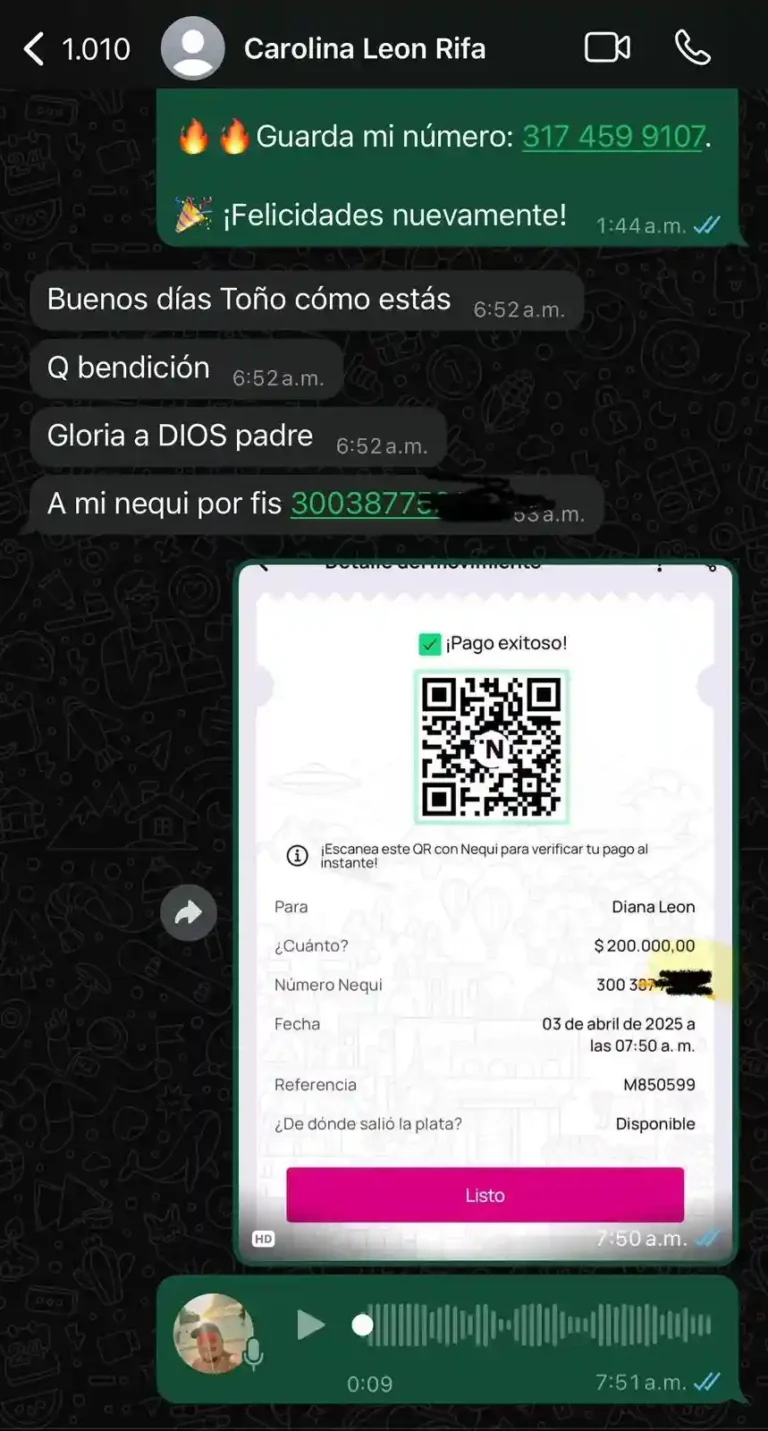The width and height of the screenshot is (768, 1431).
Task: Tap the HD badge on the receipt image
Action: [263, 1239]
